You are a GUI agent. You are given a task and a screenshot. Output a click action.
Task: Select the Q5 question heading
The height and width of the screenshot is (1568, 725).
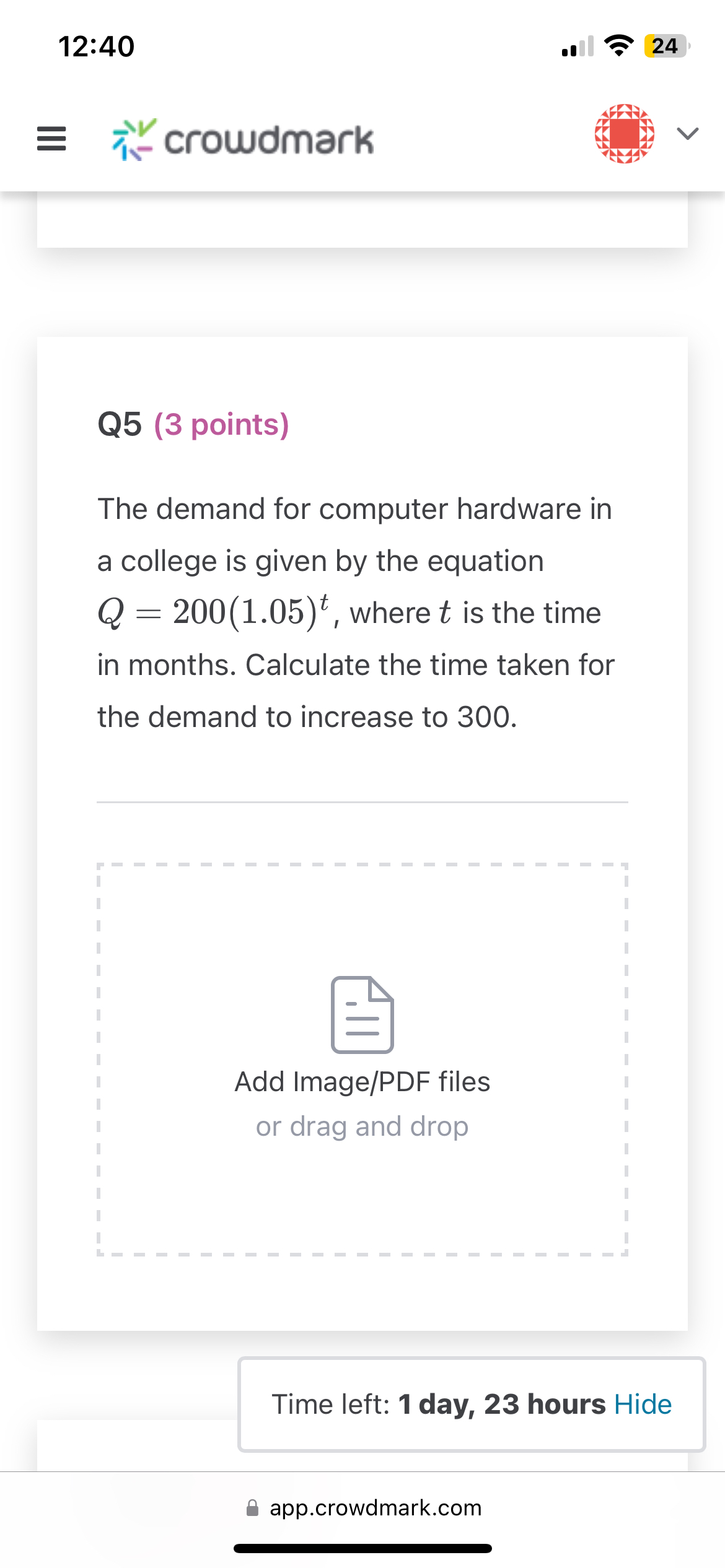coord(120,423)
